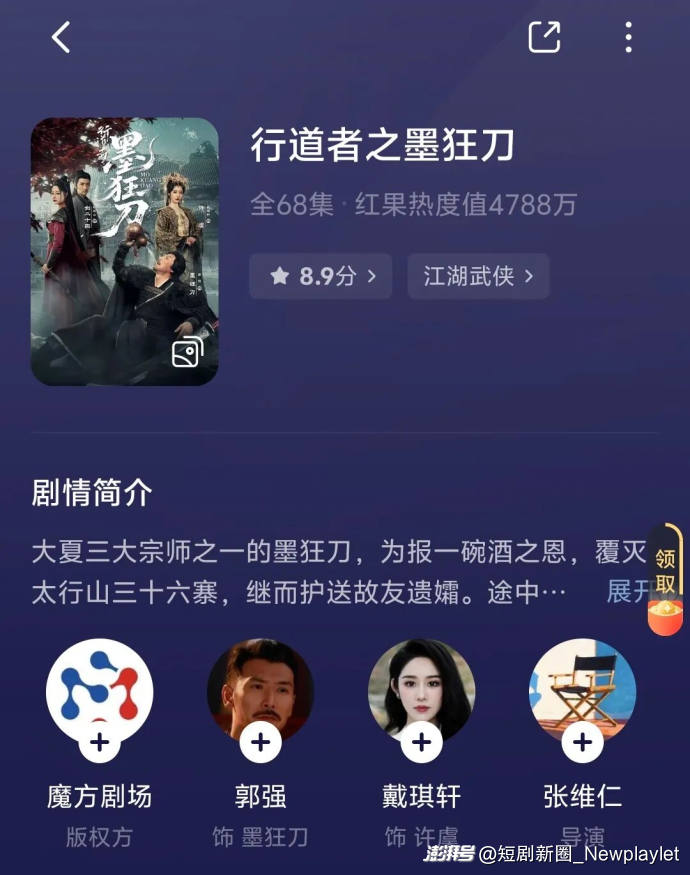The height and width of the screenshot is (875, 690).
Task: Share this drama via the share icon
Action: coord(544,38)
